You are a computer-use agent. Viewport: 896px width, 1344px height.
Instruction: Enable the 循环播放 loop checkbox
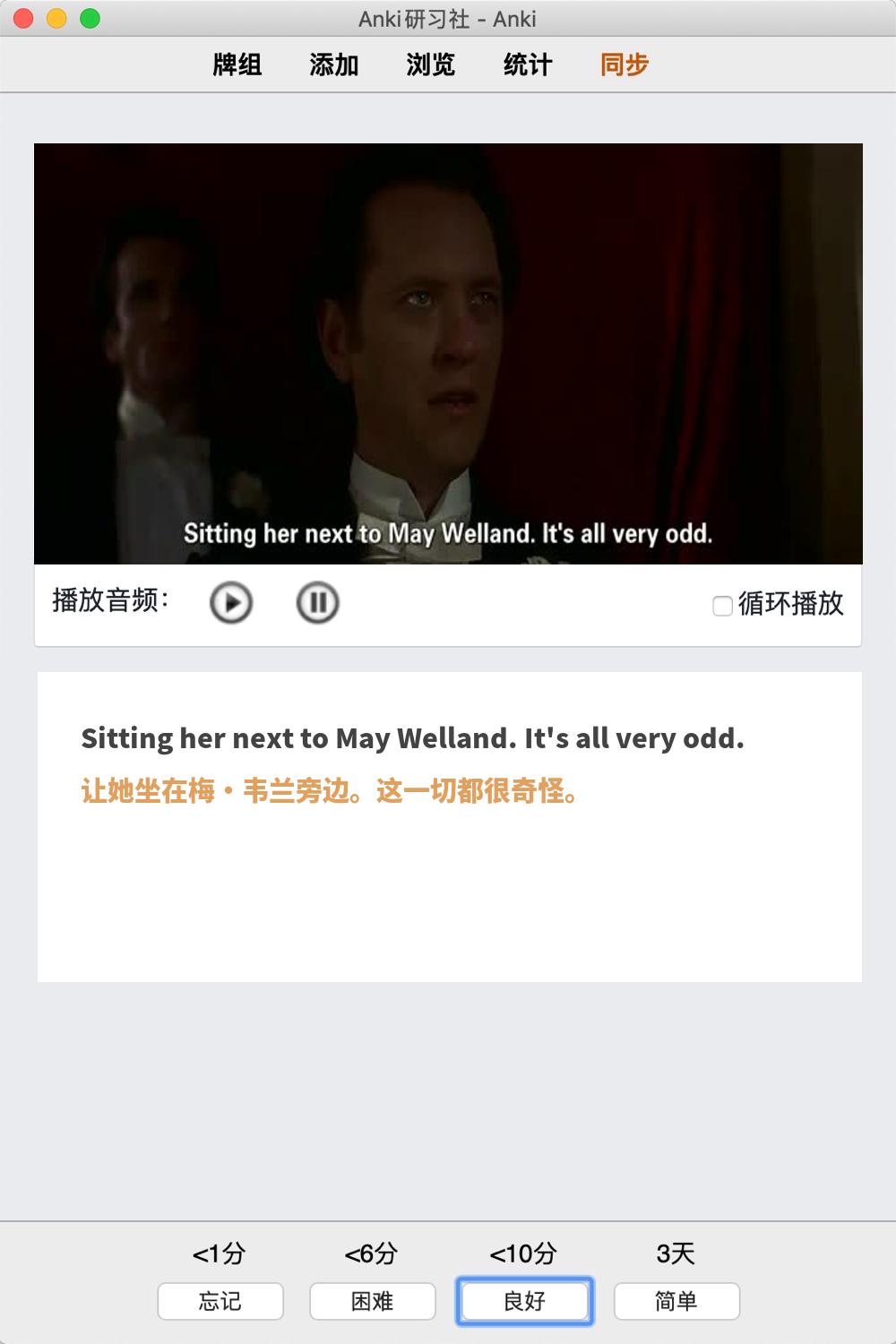(722, 606)
